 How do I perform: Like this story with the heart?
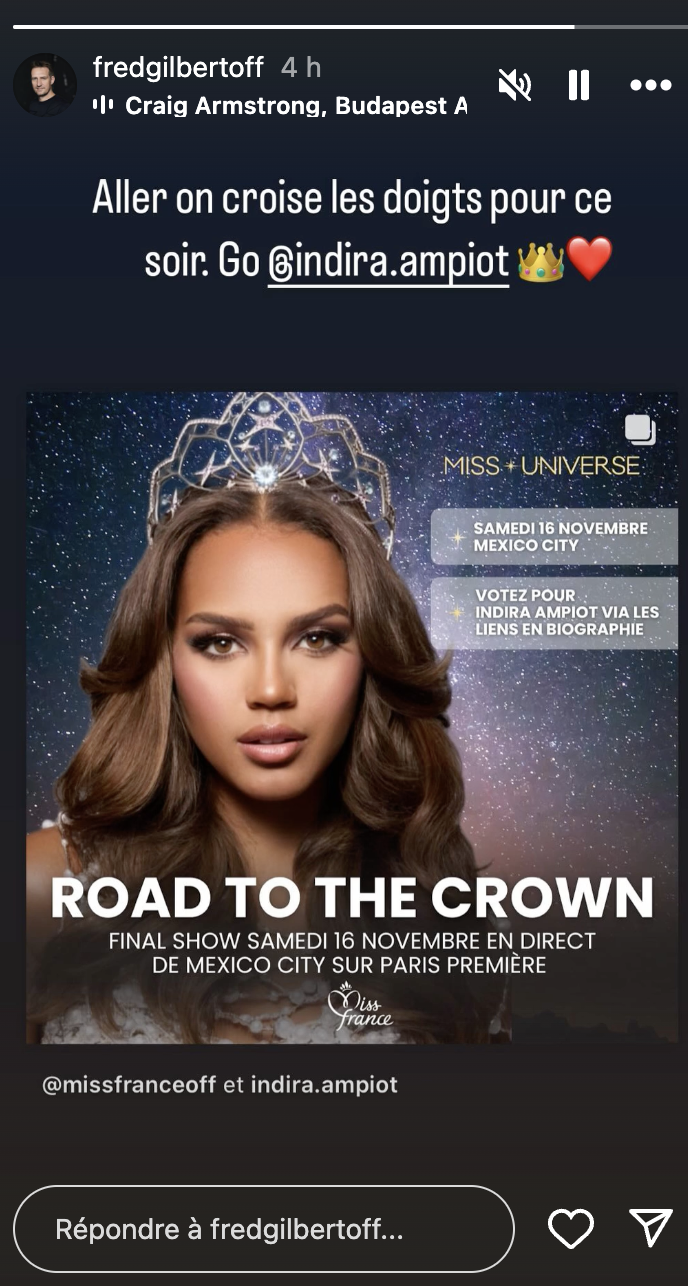click(x=571, y=1229)
